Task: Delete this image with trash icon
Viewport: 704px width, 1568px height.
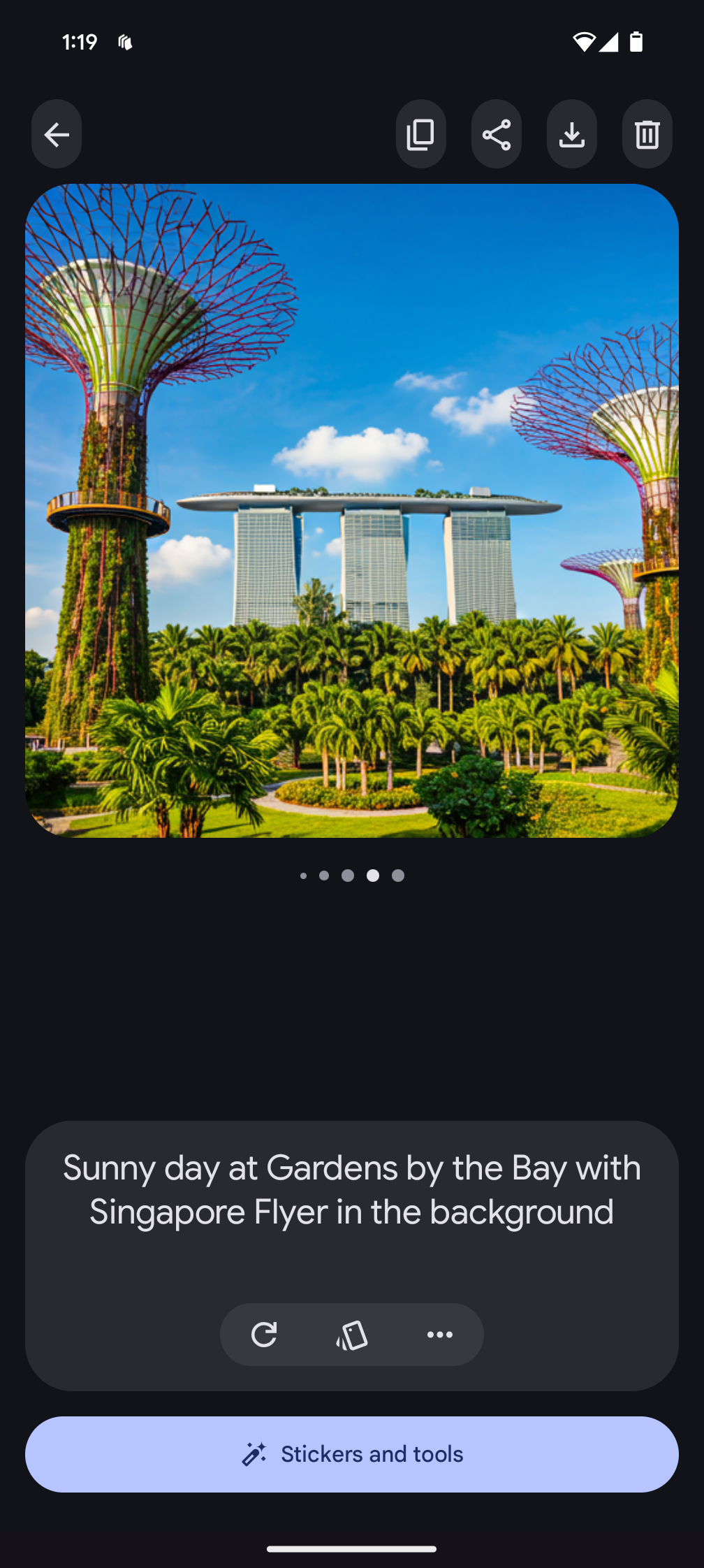Action: 647,134
